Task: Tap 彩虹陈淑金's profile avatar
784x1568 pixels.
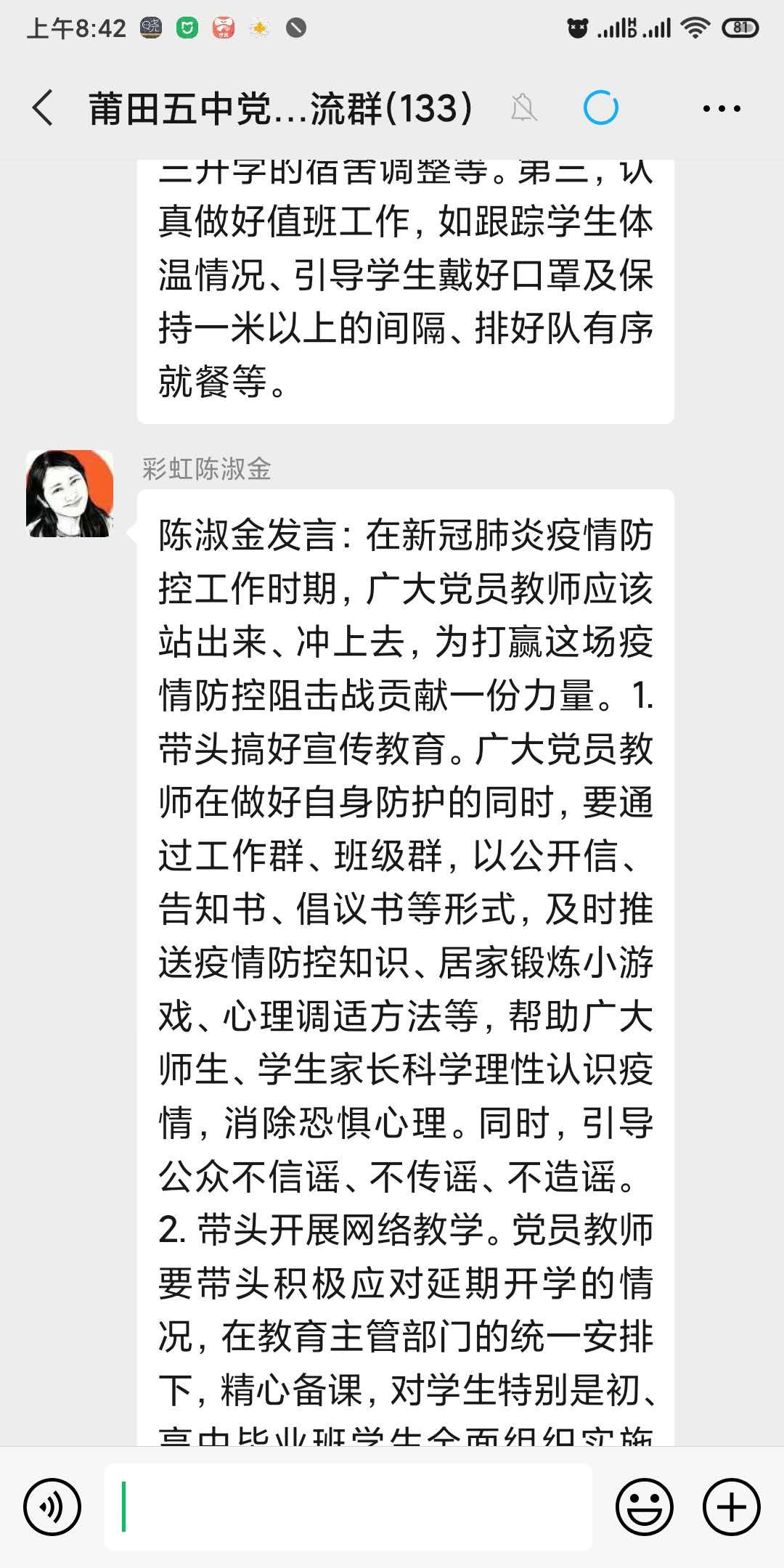Action: (x=70, y=494)
